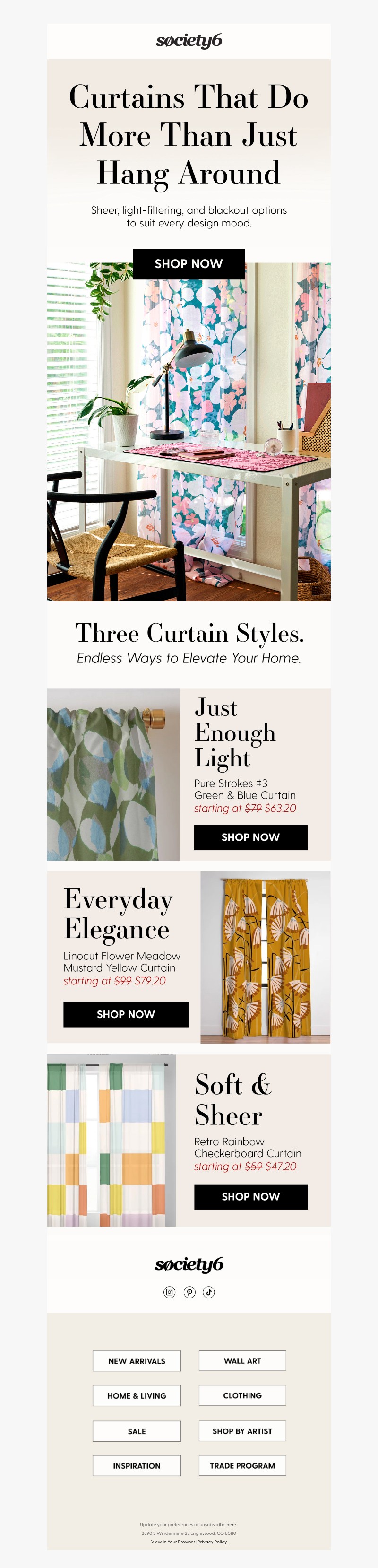View the Sale section
This screenshot has height=1568, width=378.
point(137,1430)
